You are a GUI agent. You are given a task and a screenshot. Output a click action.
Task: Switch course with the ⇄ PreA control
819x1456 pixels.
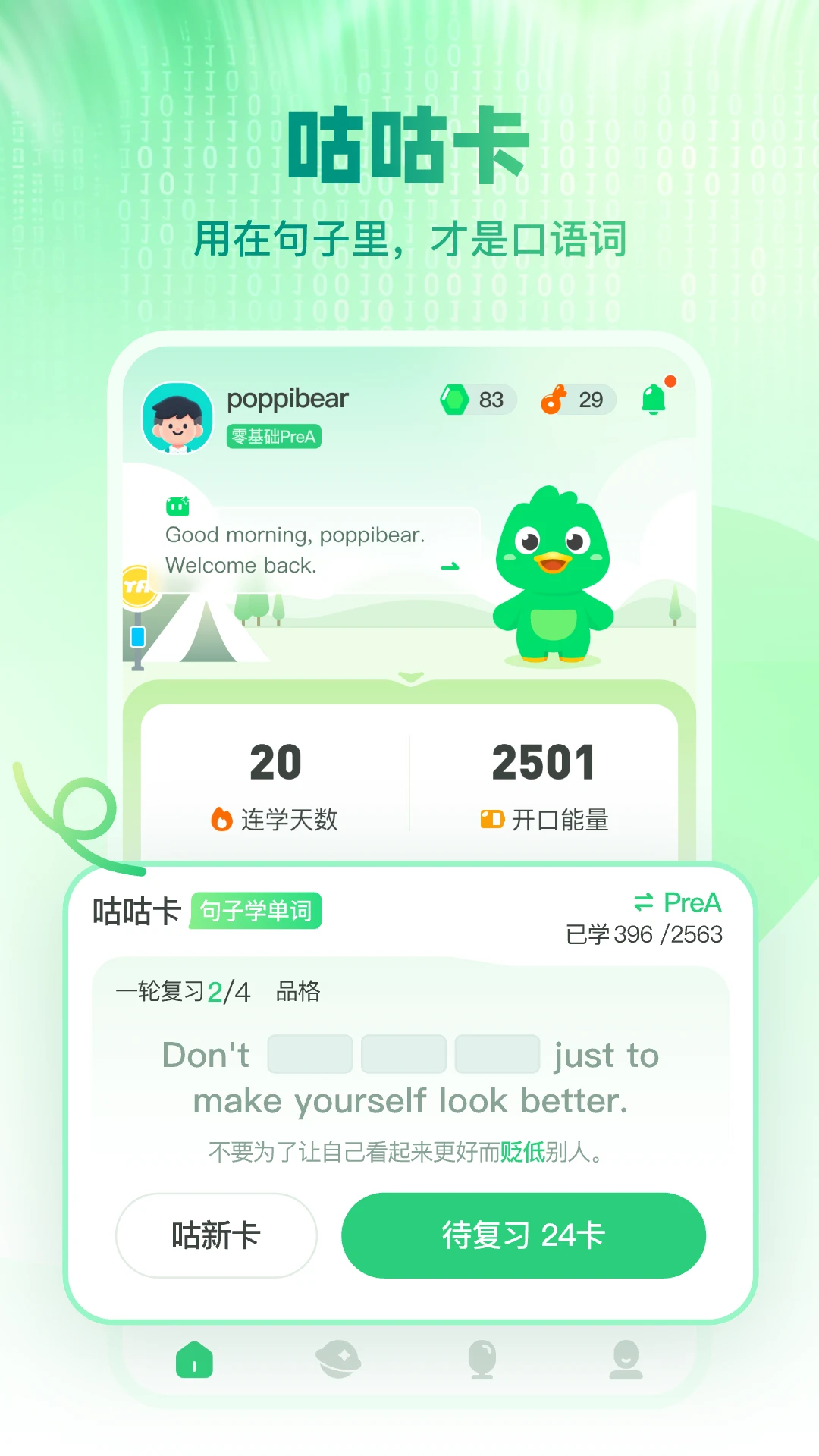pyautogui.click(x=676, y=903)
